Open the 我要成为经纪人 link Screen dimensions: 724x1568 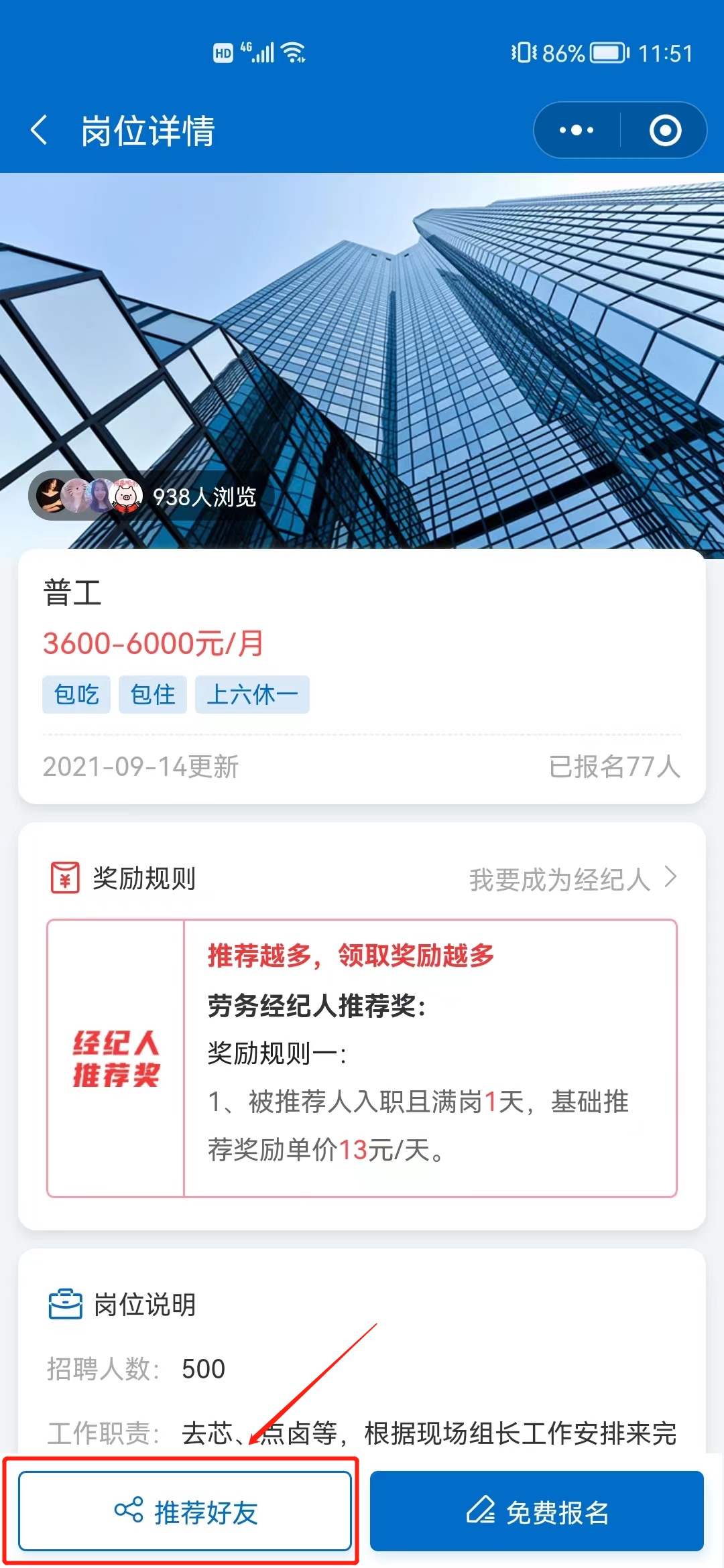coord(573,878)
